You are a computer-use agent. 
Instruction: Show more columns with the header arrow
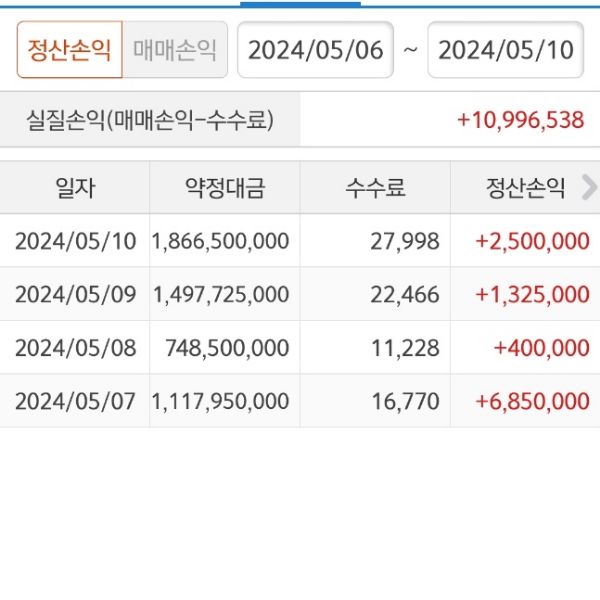(x=589, y=187)
